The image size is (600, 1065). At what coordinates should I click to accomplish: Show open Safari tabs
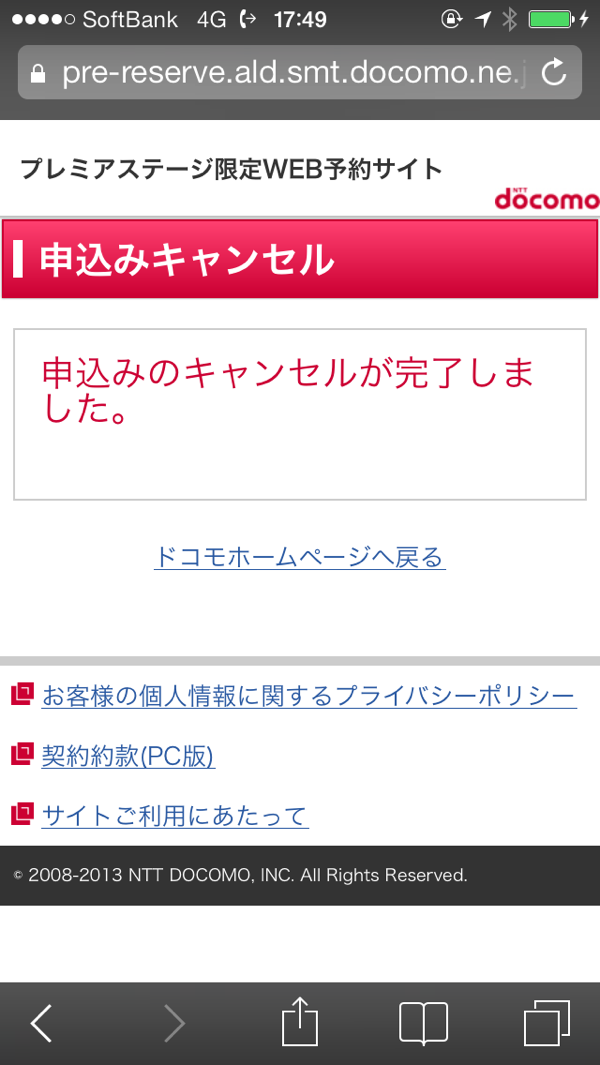547,1023
